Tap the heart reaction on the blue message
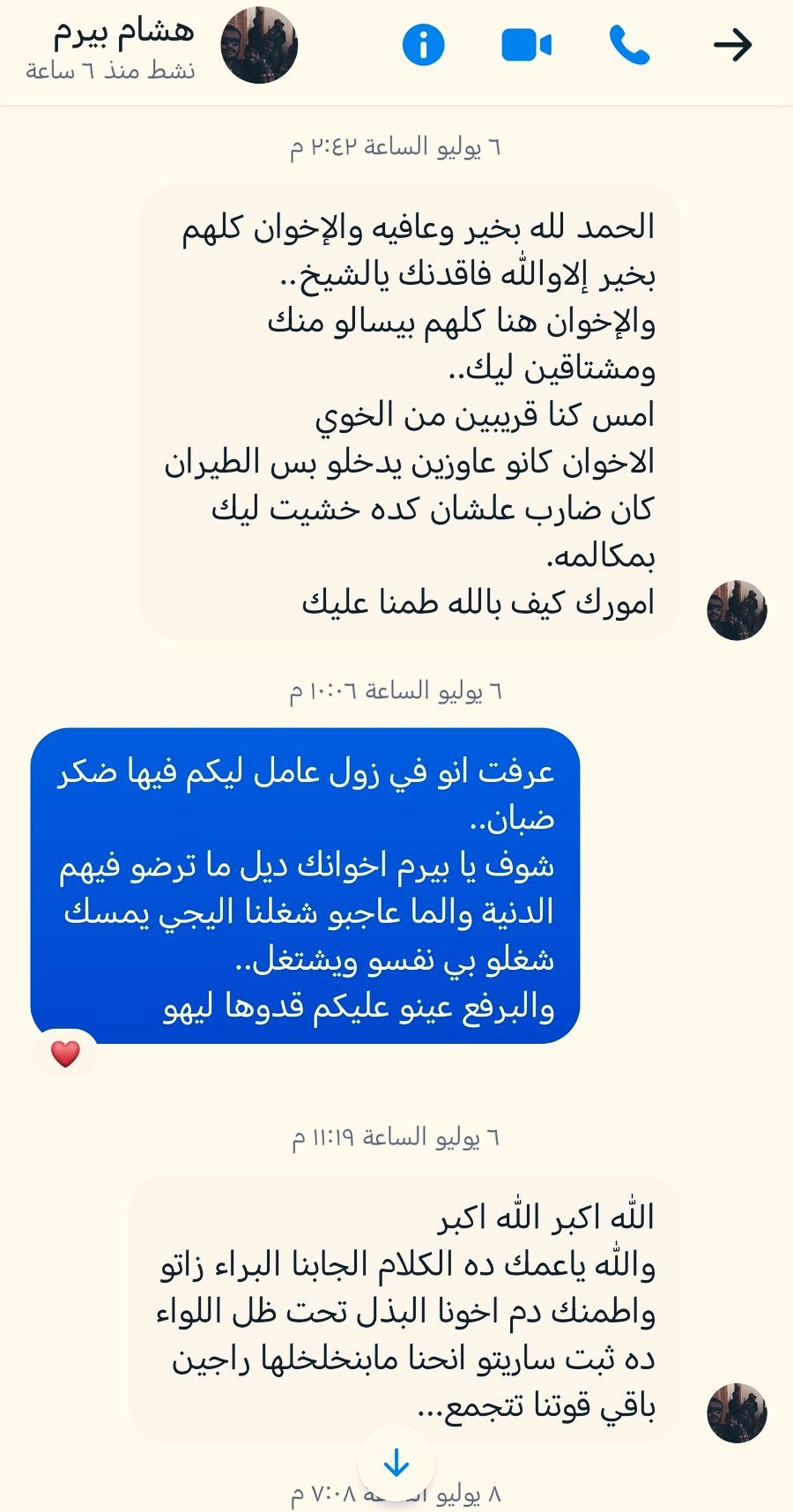This screenshot has height=1512, width=793. pos(65,1053)
